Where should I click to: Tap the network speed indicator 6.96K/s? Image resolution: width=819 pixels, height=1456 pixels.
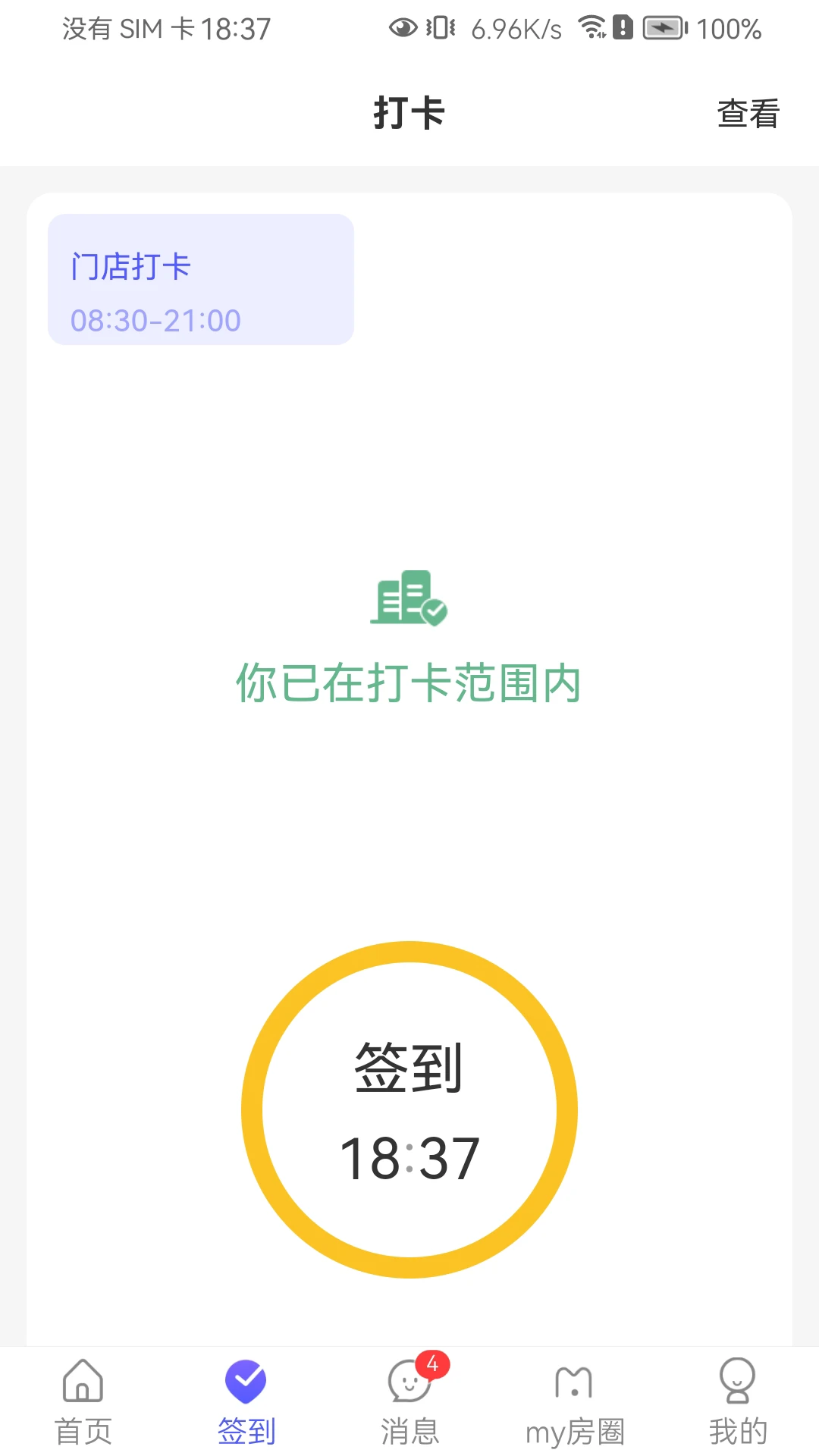click(514, 29)
